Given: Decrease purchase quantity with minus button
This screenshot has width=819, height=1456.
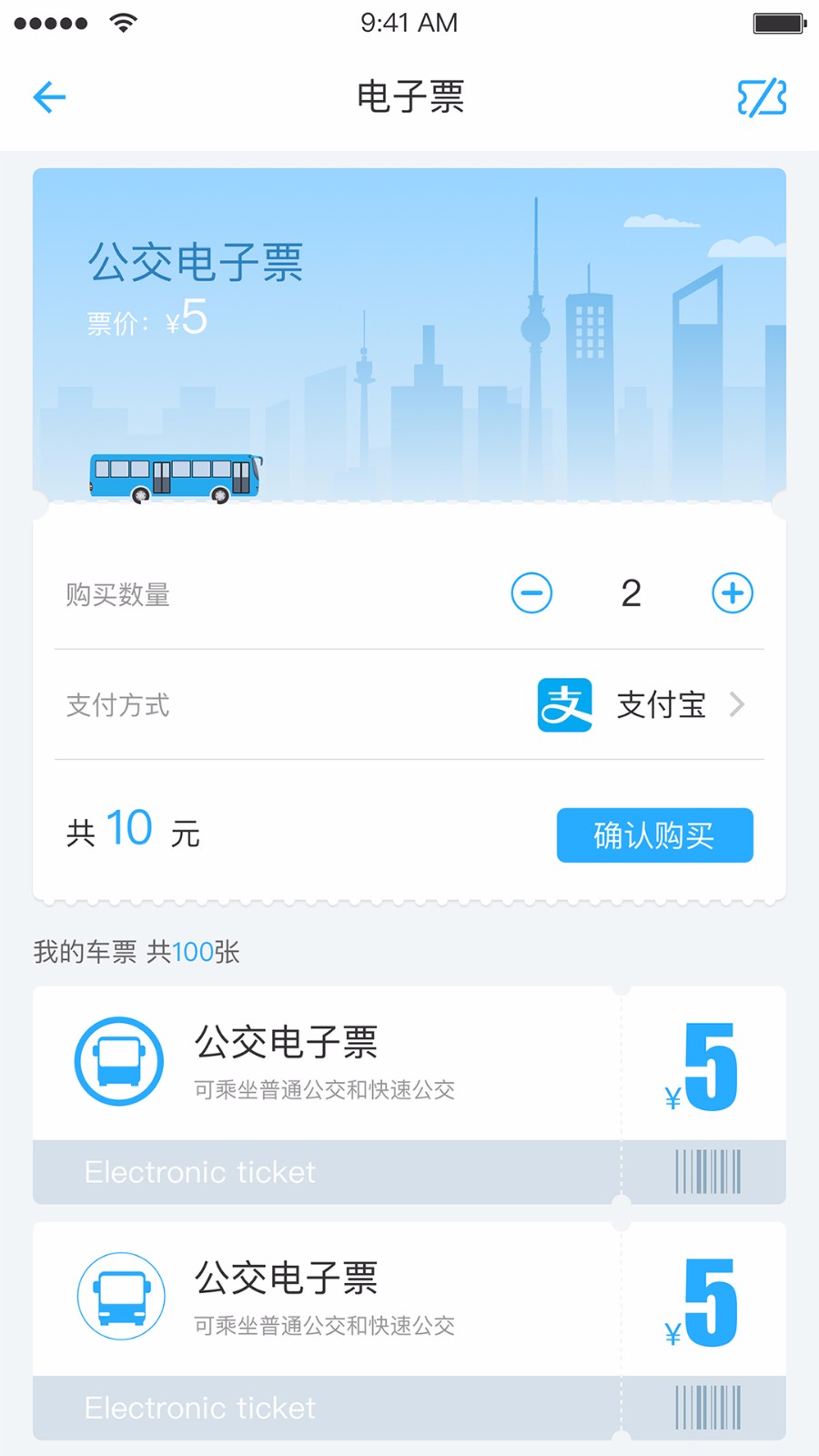Looking at the screenshot, I should pos(532,592).
